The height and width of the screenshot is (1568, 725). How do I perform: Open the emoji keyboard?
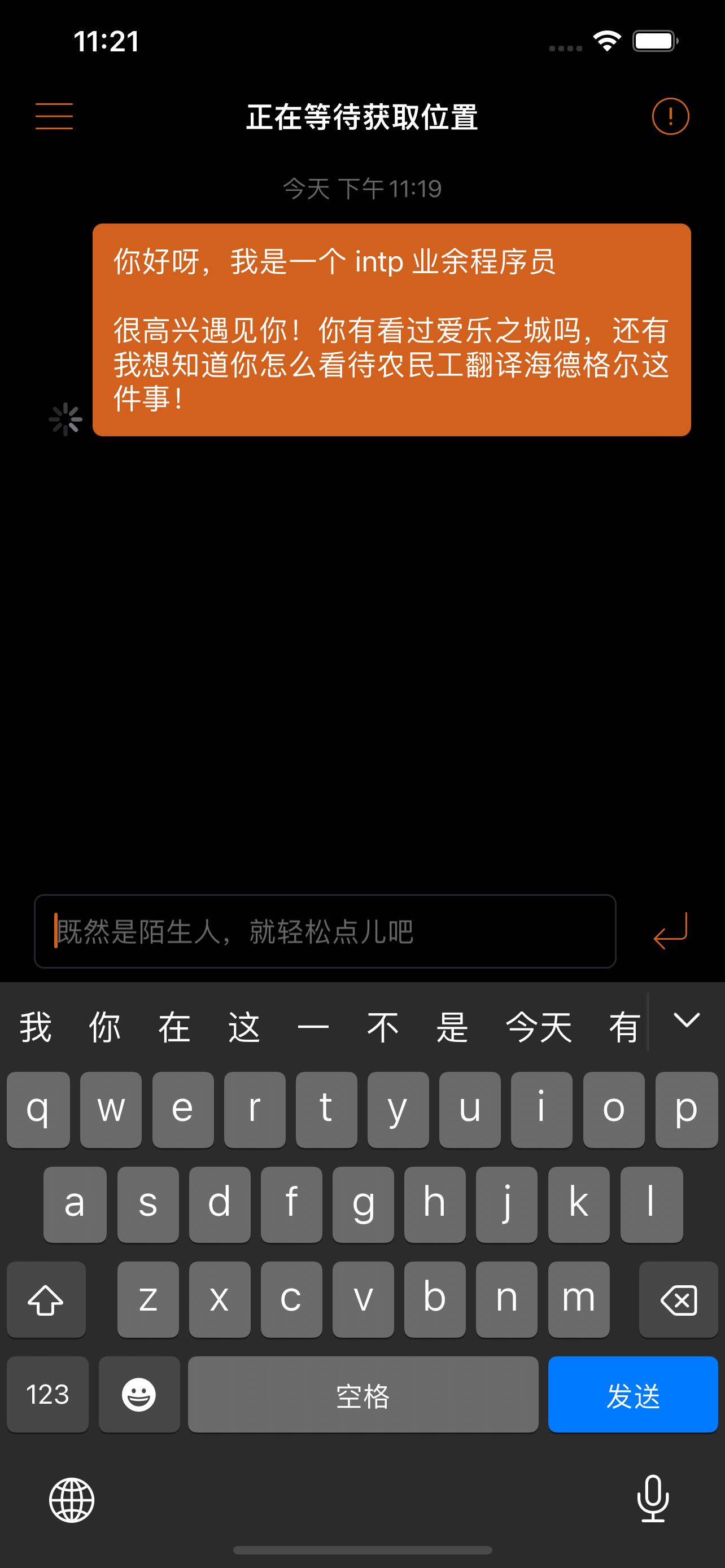139,1395
